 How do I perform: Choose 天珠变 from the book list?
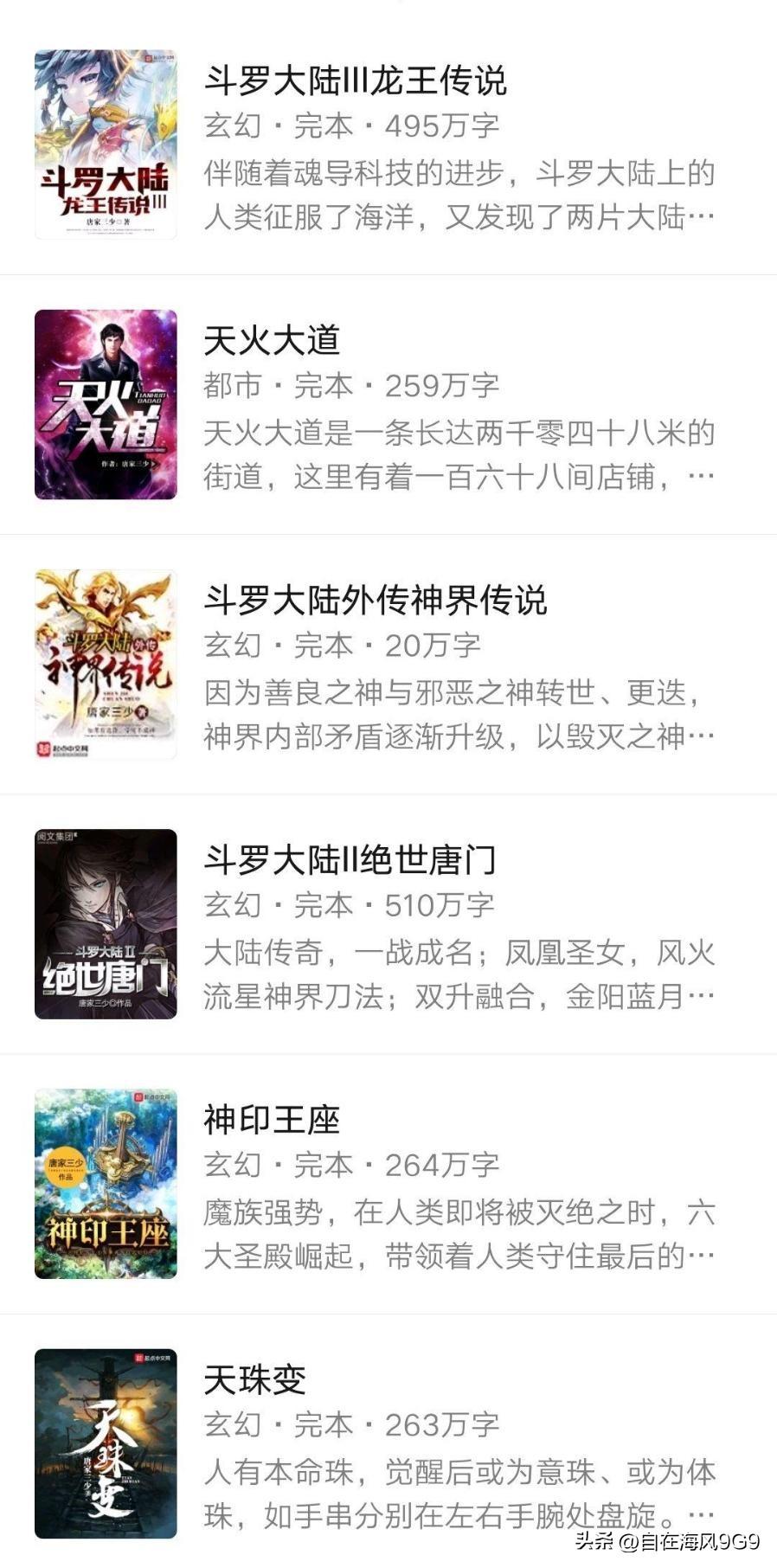tap(254, 1379)
